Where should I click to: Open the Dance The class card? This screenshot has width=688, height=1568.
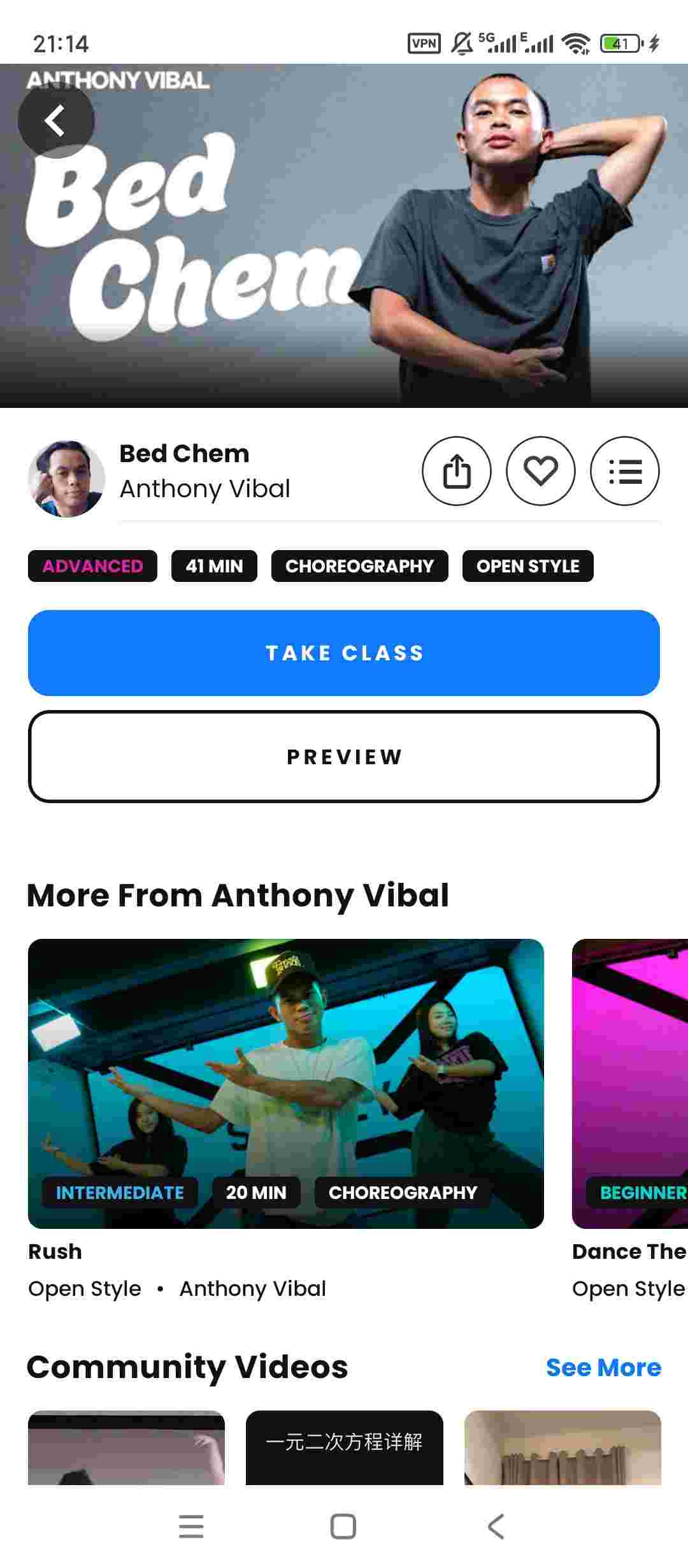click(629, 1084)
